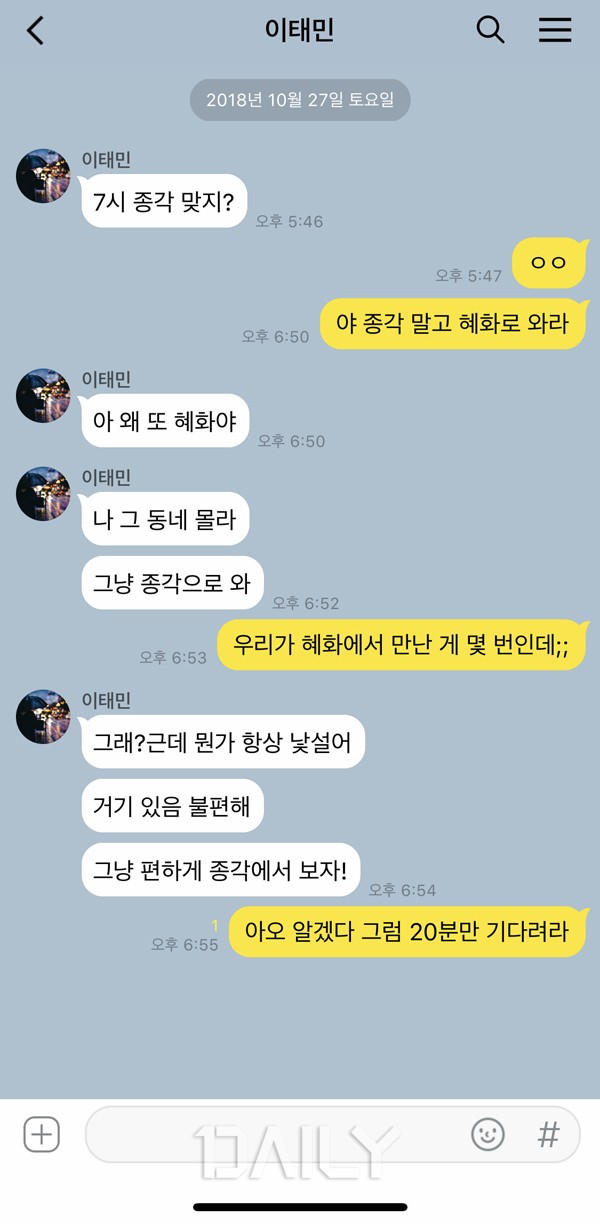Image resolution: width=600 pixels, height=1224 pixels.
Task: Open 이태민's profile picture beside '7시 종각 맞지?'
Action: coord(42,176)
